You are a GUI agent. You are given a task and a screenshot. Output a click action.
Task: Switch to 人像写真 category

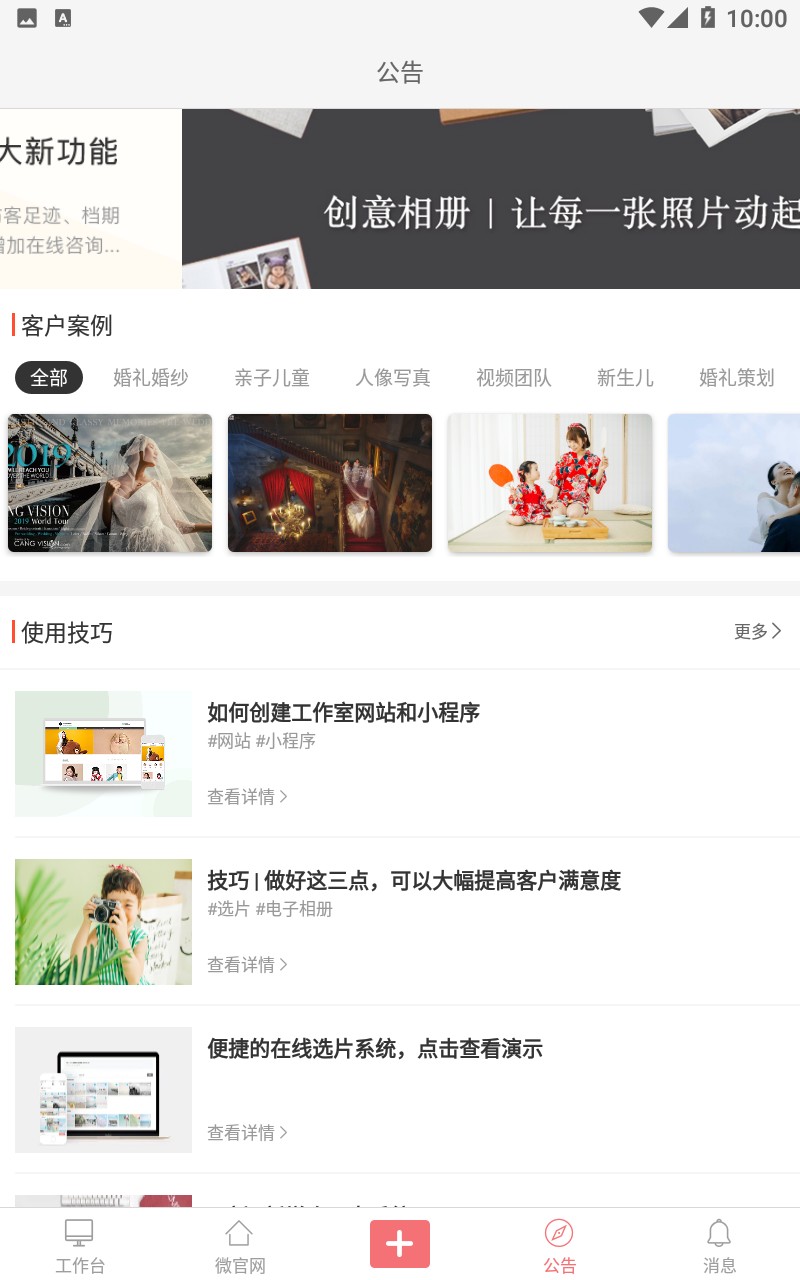tap(393, 377)
